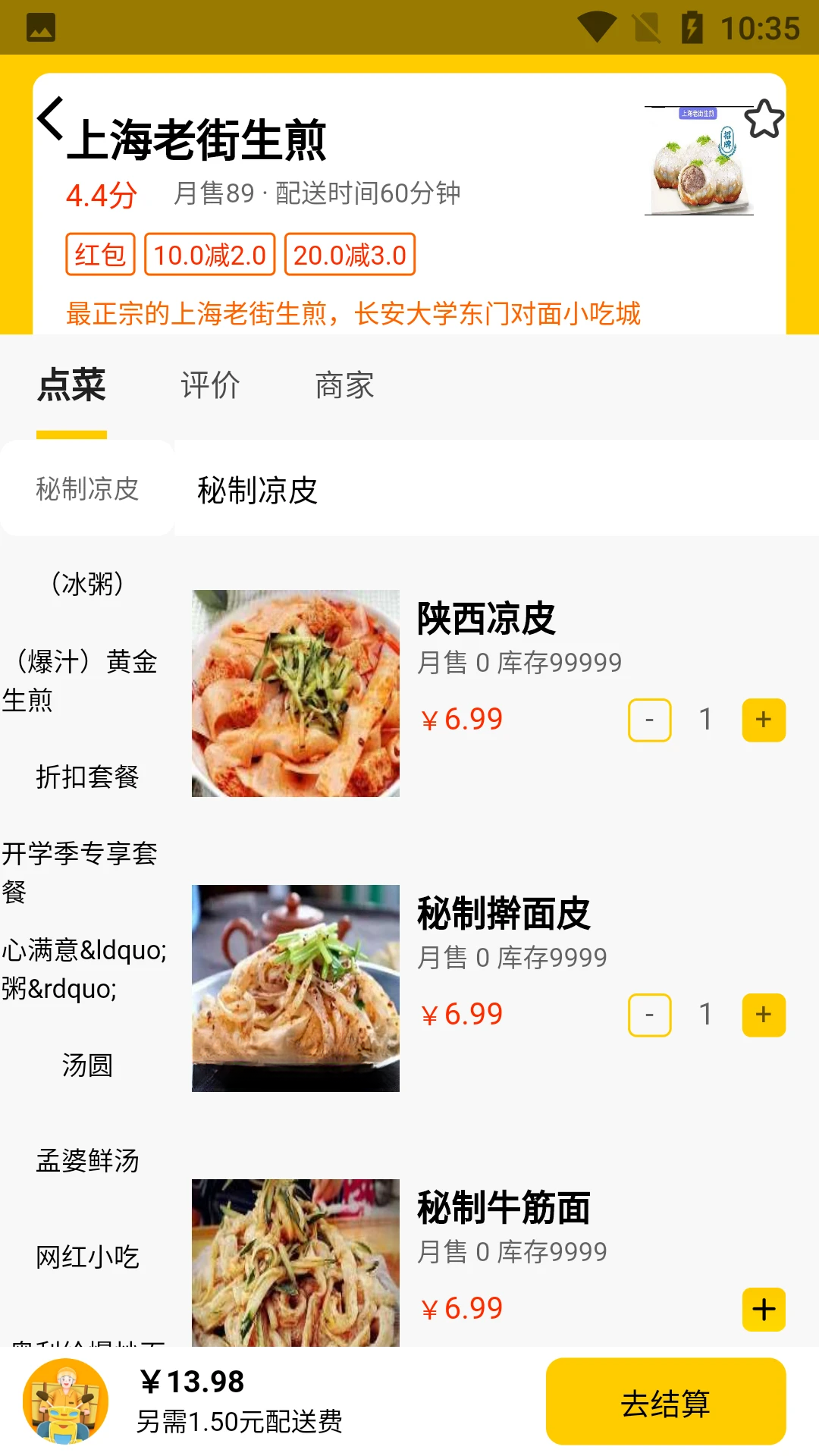Select the (冰粥) category
The image size is (819, 1456).
pyautogui.click(x=87, y=584)
